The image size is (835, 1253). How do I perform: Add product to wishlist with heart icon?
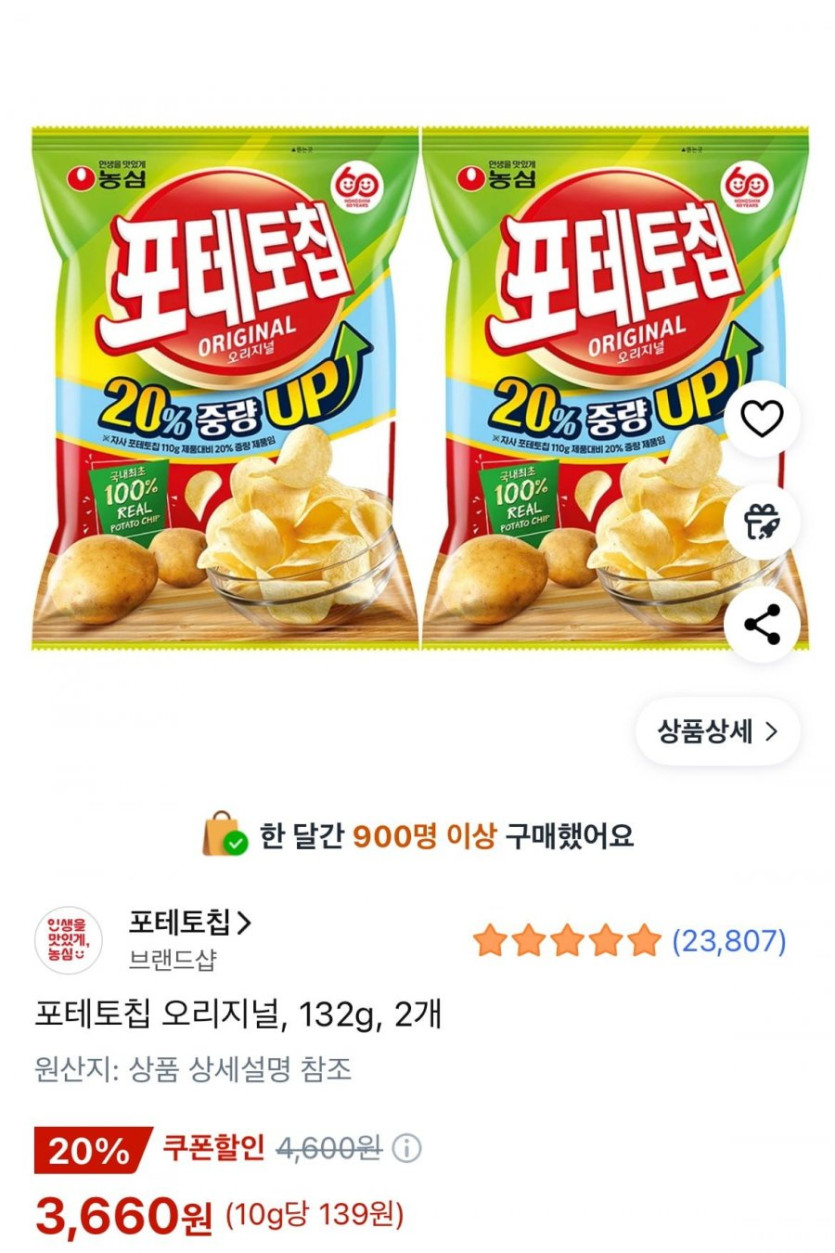(762, 418)
